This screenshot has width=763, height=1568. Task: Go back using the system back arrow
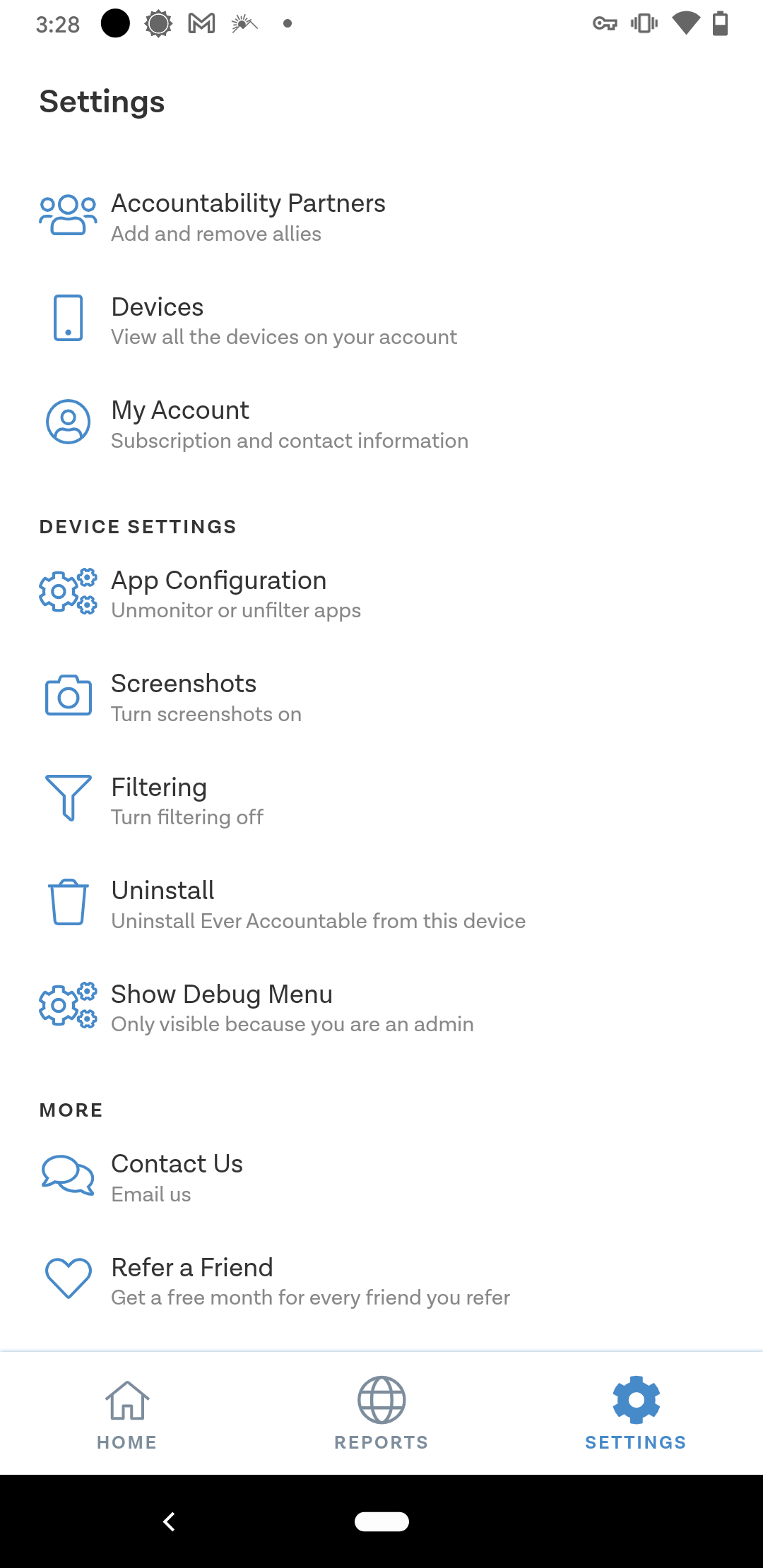click(169, 1521)
